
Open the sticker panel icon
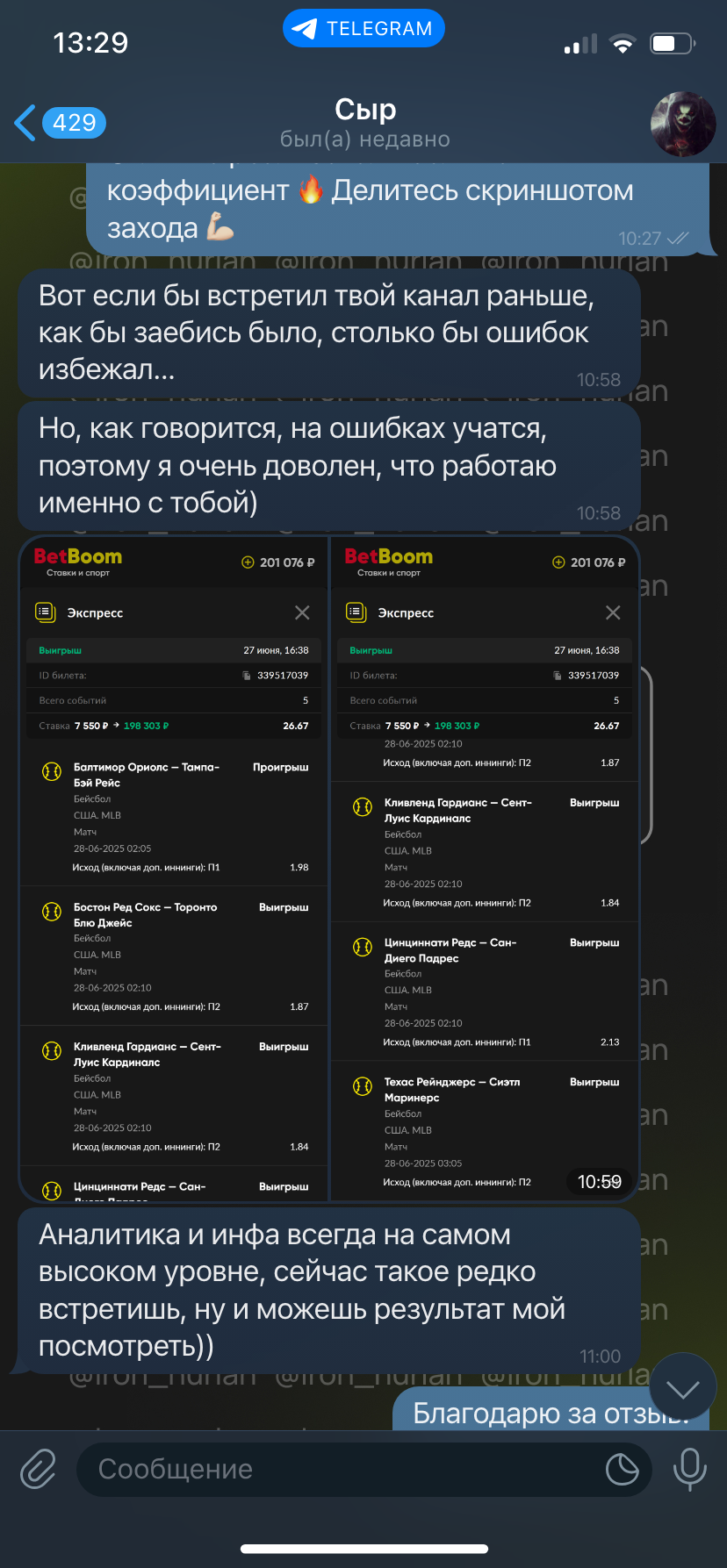click(622, 1469)
